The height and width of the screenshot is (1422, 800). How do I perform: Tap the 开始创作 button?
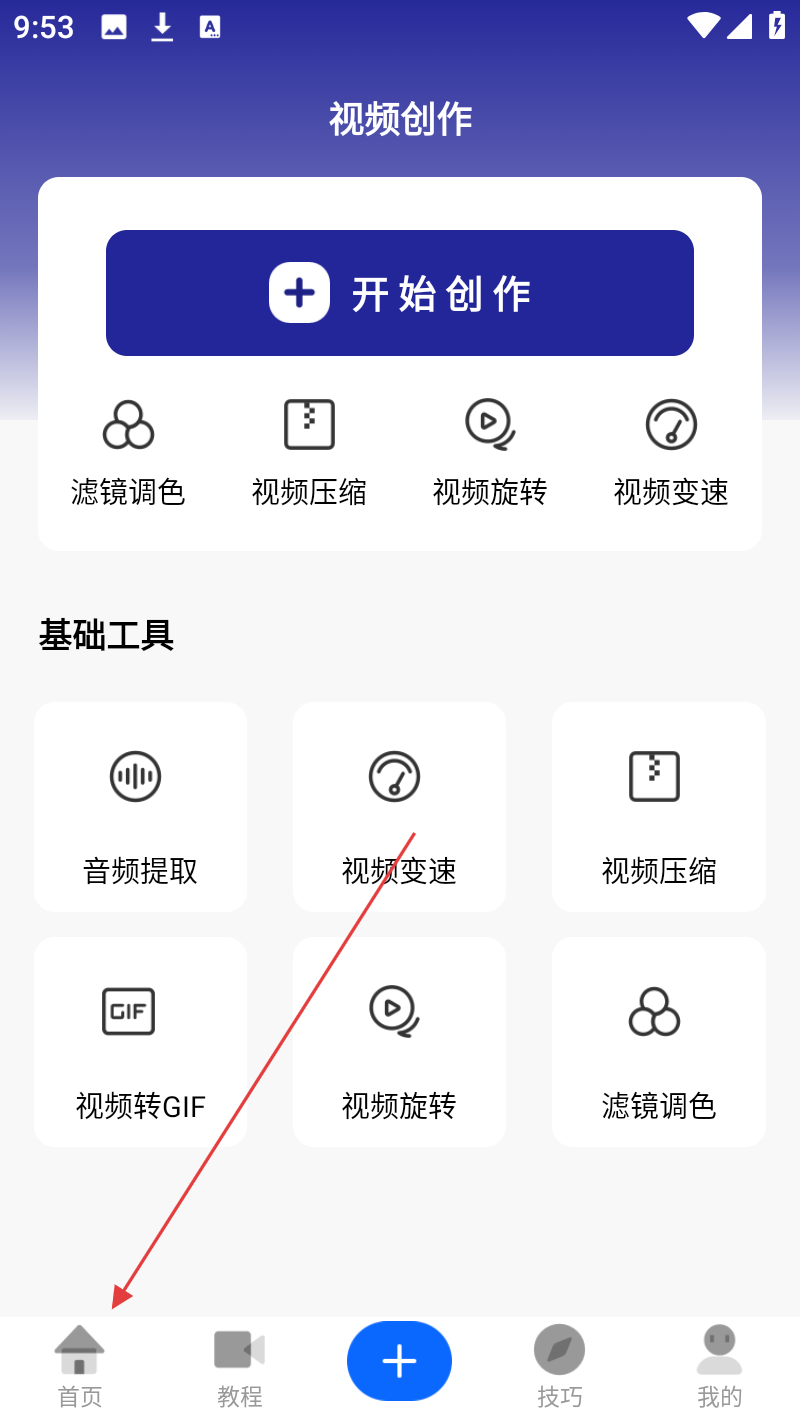pyautogui.click(x=400, y=293)
